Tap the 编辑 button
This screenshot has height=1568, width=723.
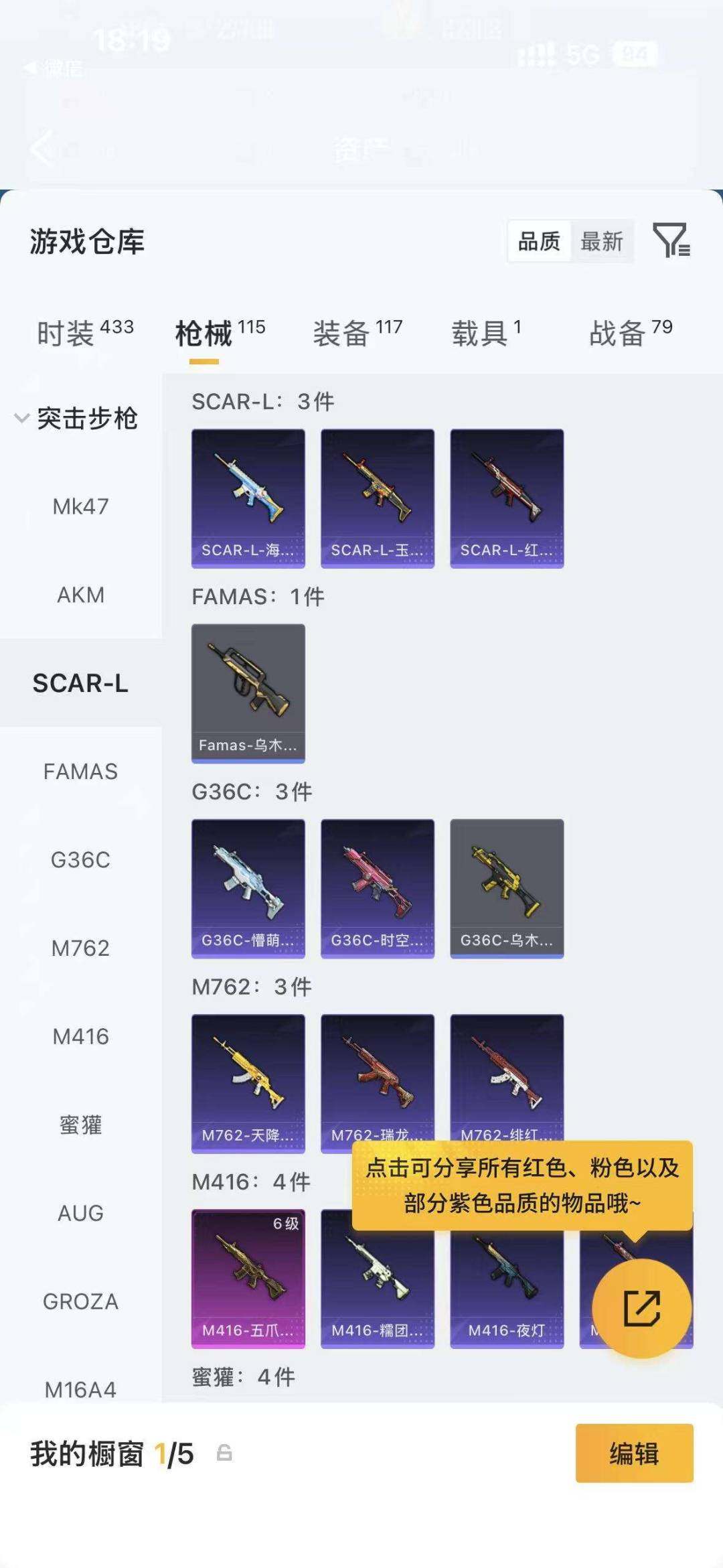click(x=634, y=1453)
